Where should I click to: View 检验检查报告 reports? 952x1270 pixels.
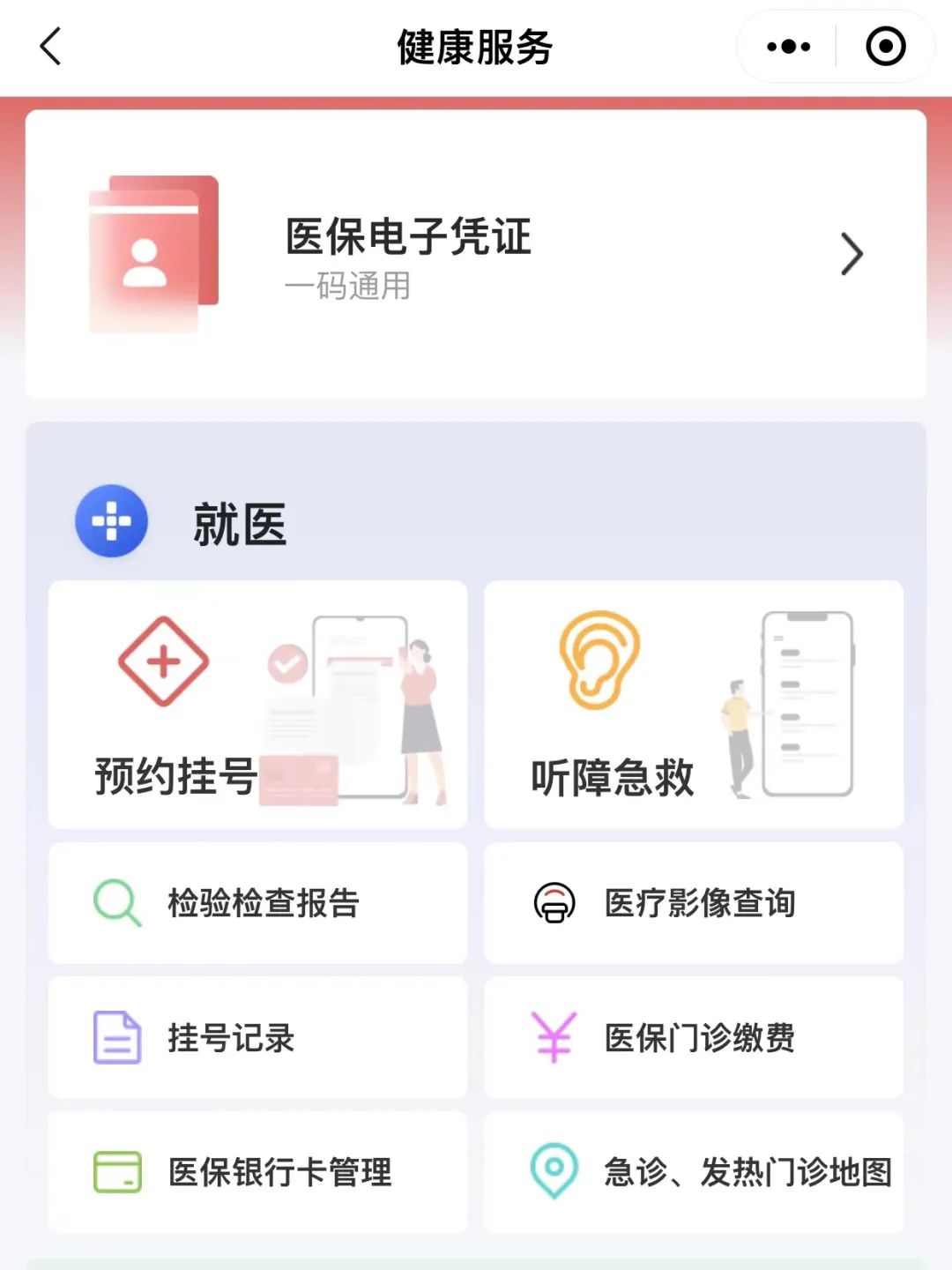click(x=257, y=903)
